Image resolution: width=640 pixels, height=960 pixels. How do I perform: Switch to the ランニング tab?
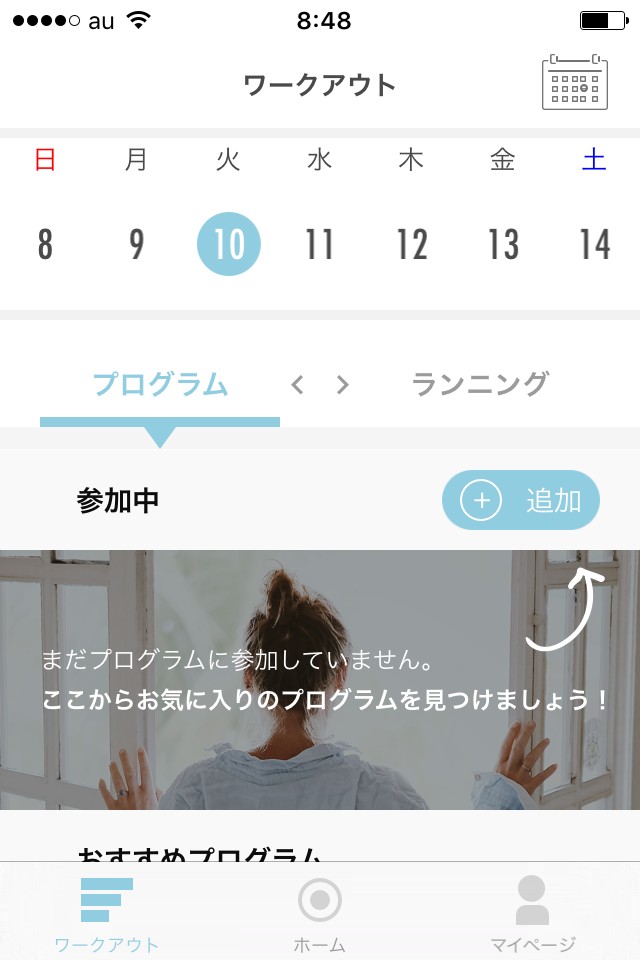pos(480,384)
